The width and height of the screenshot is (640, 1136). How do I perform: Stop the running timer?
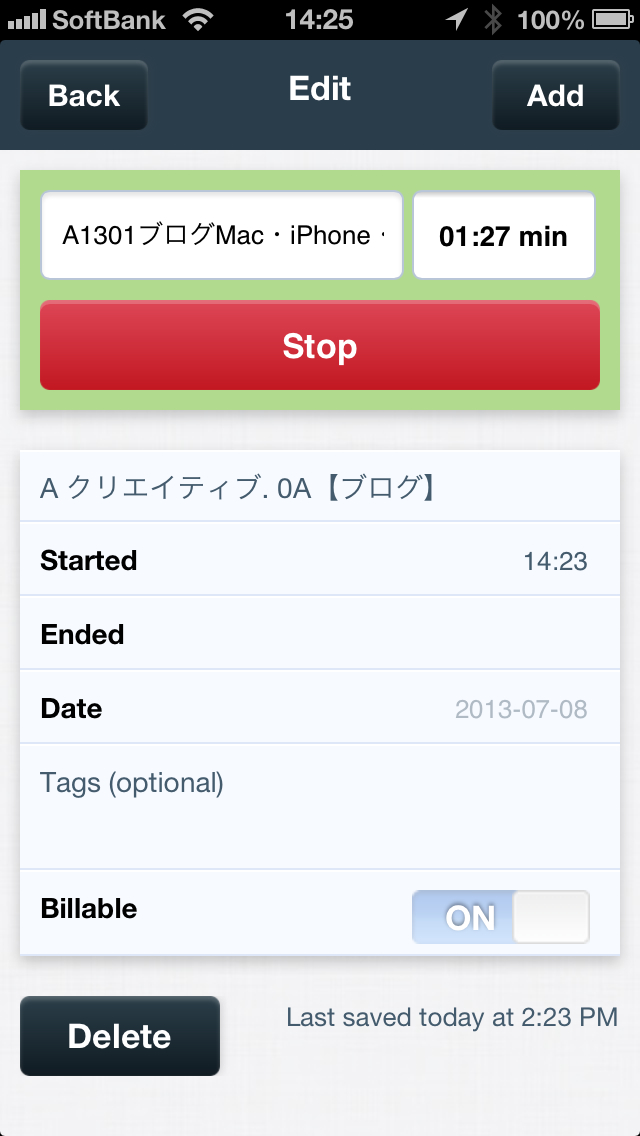[x=320, y=346]
